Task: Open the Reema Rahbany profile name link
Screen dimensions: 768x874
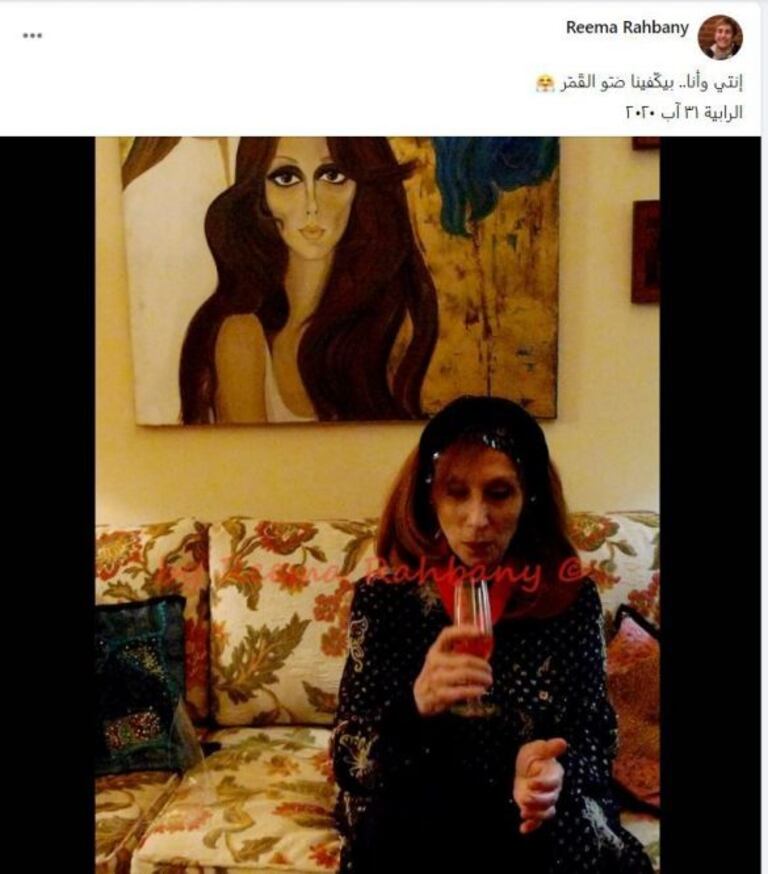Action: [627, 28]
